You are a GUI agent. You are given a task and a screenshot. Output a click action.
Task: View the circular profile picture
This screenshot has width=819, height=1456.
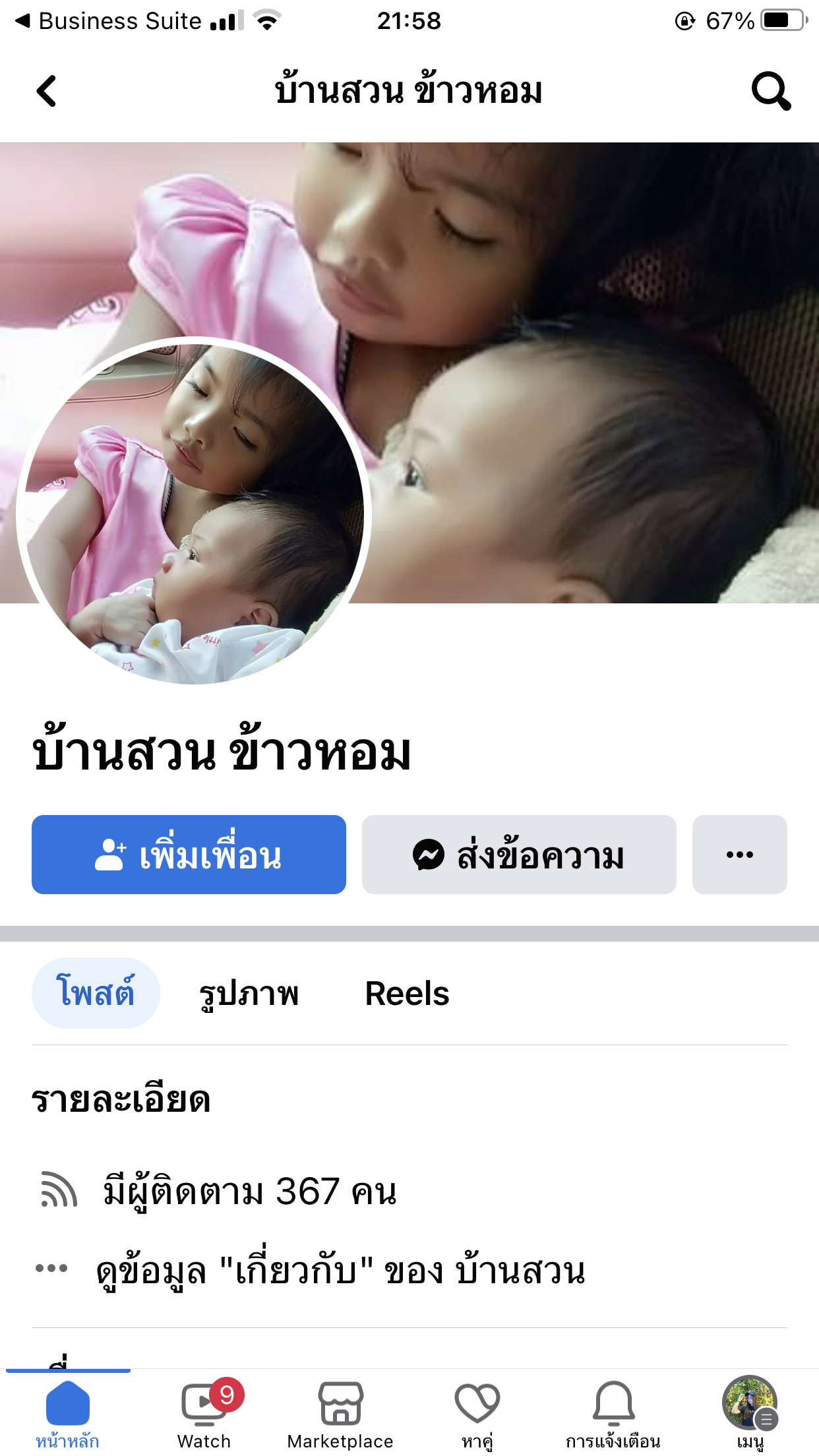[x=194, y=511]
